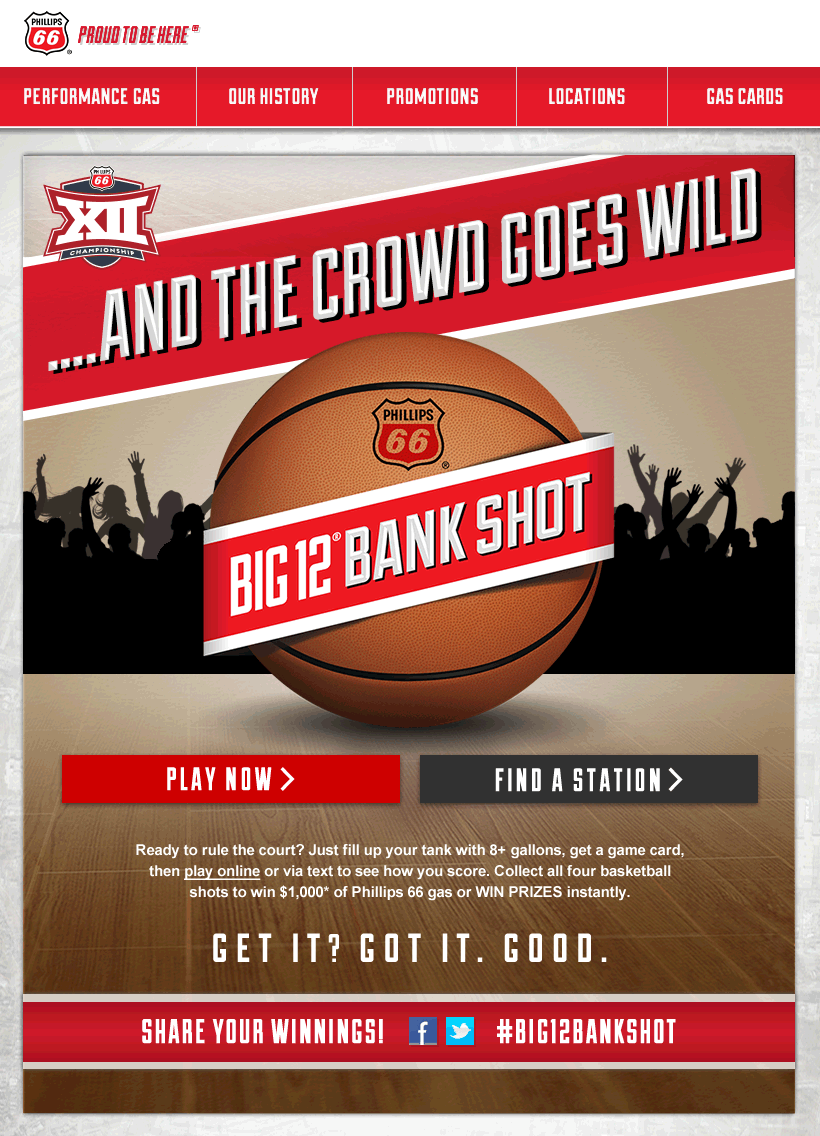The height and width of the screenshot is (1136, 820).
Task: Open the Locations page
Action: tap(587, 97)
